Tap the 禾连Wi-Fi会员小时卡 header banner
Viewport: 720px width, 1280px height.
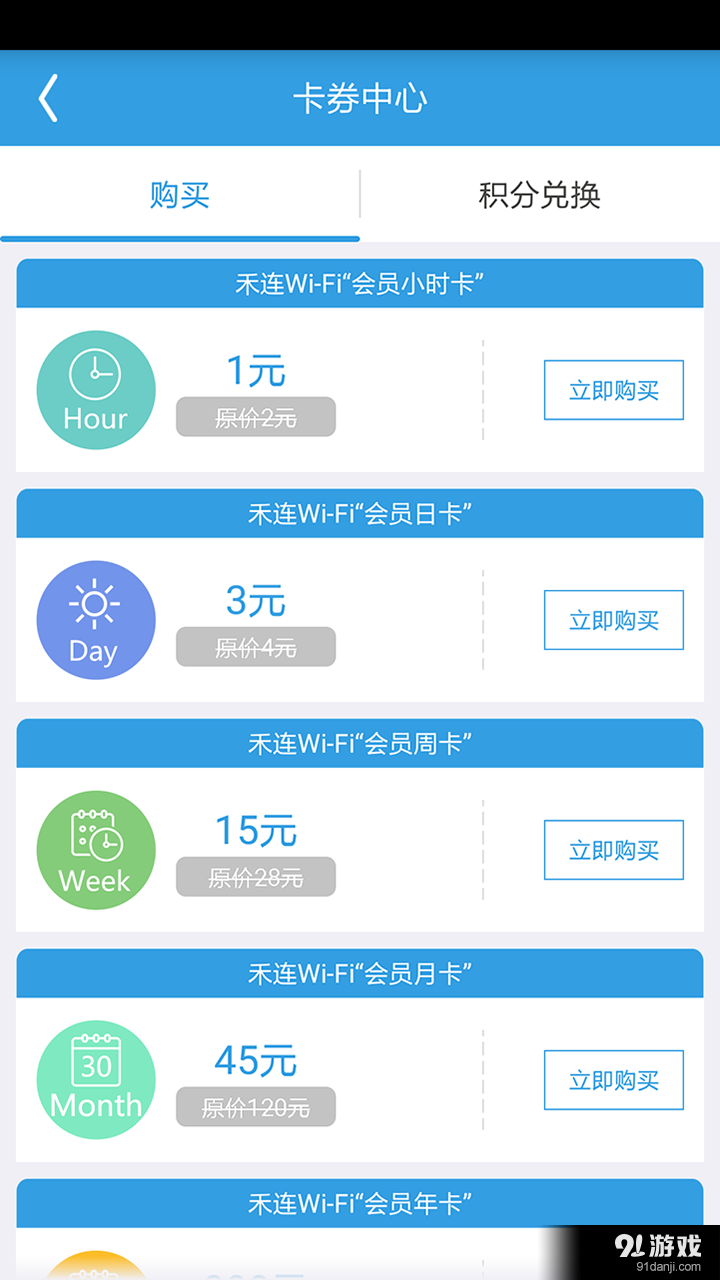pos(360,283)
